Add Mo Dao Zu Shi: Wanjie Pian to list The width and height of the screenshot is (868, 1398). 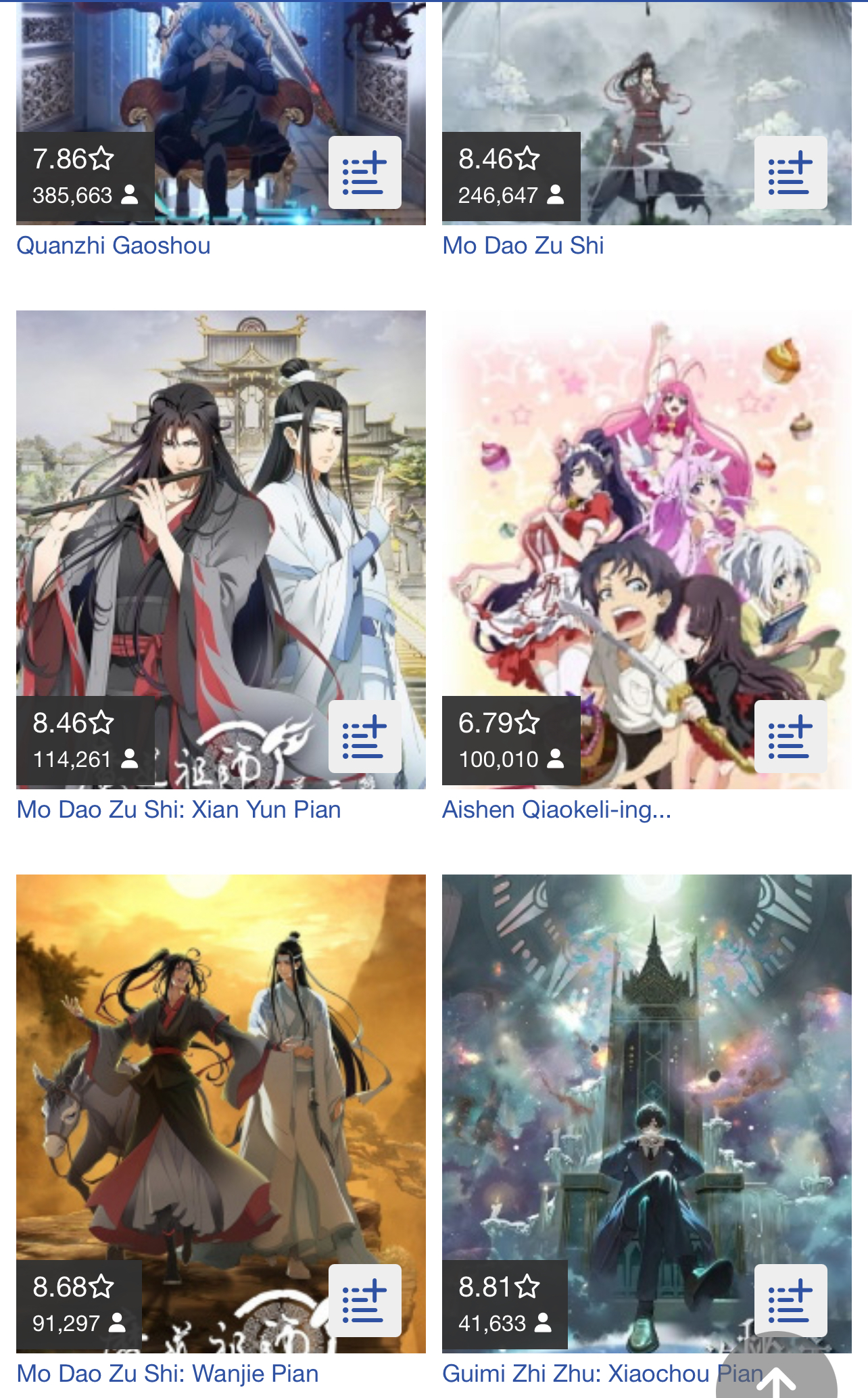click(364, 1301)
